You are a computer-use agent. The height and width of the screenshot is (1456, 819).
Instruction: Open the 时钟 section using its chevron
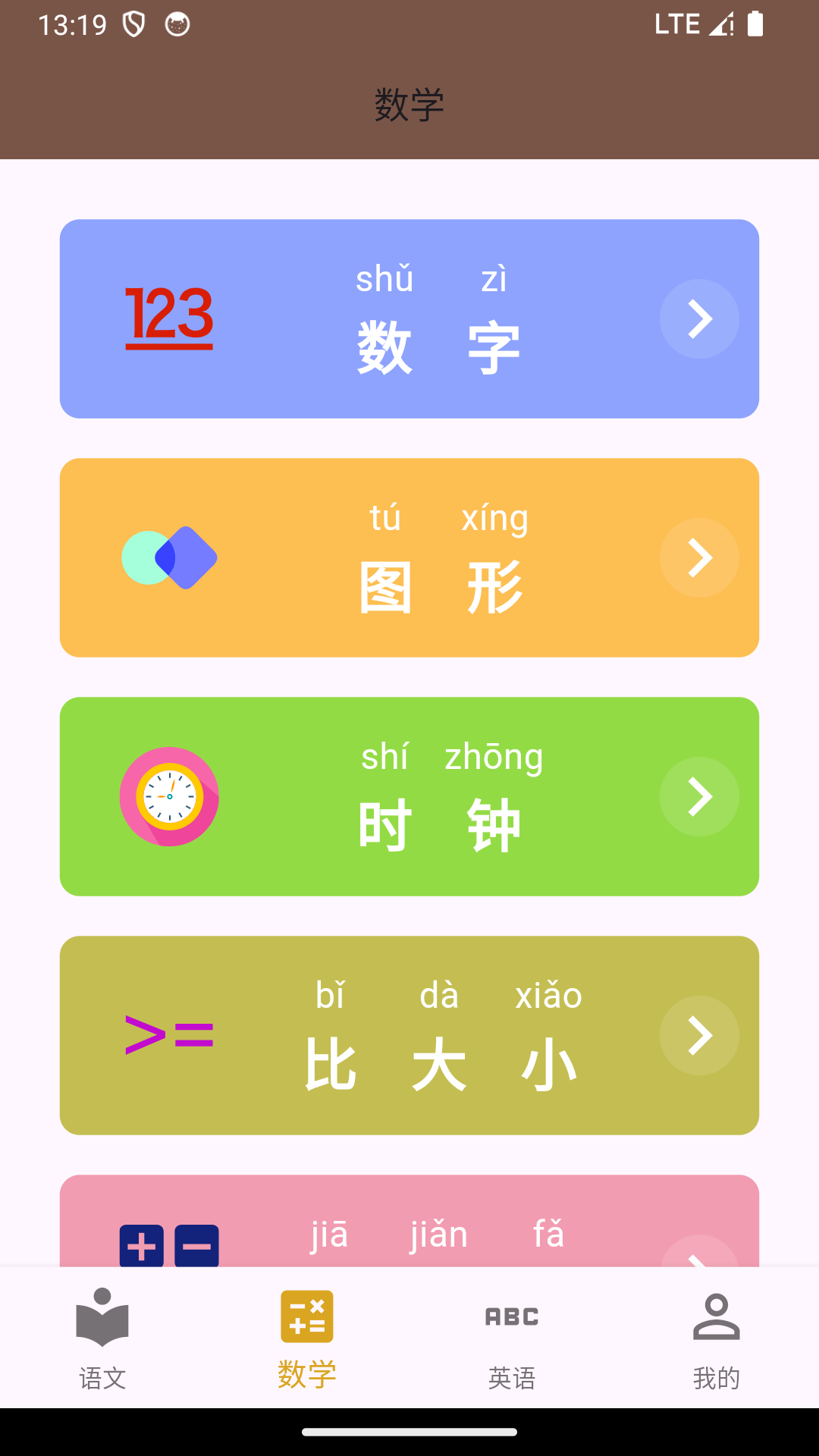(699, 796)
